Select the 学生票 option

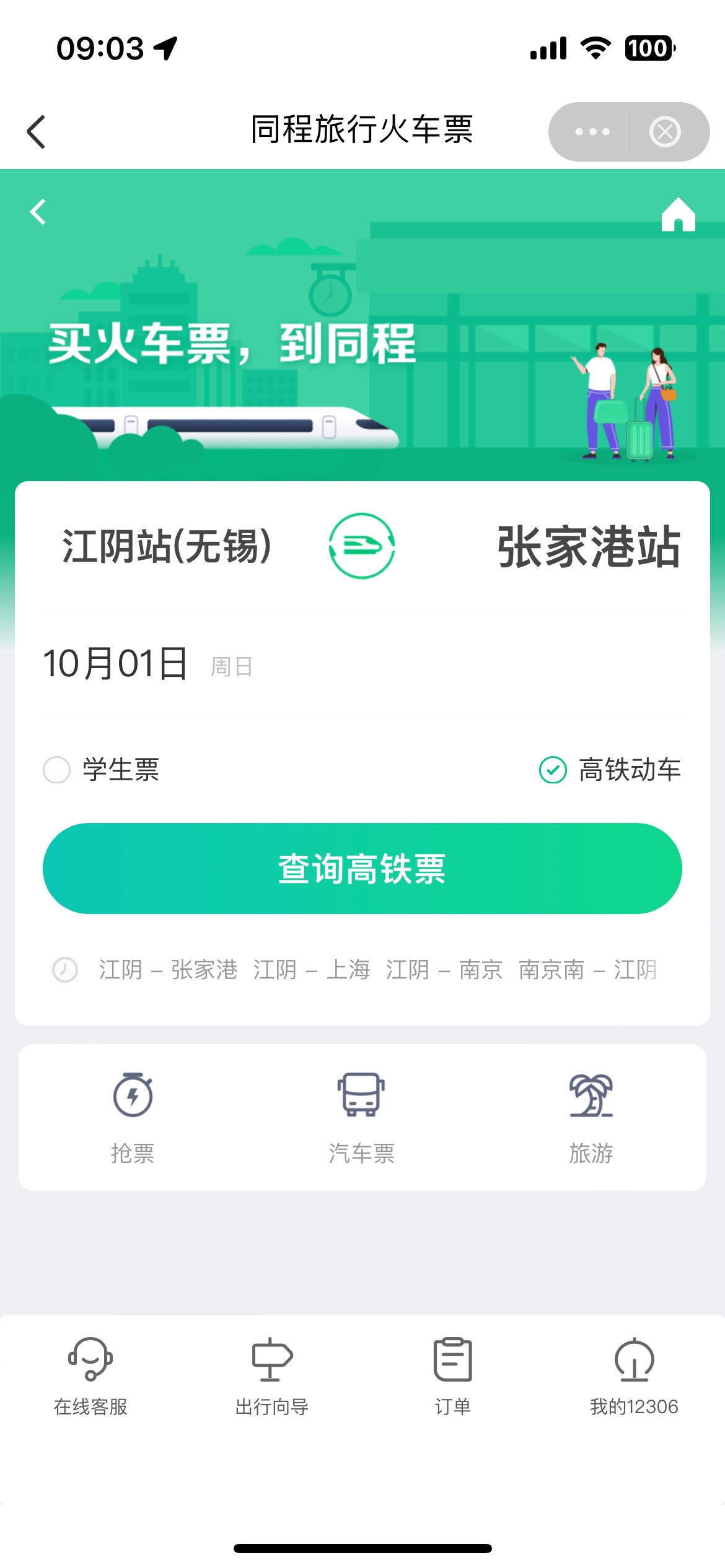57,770
